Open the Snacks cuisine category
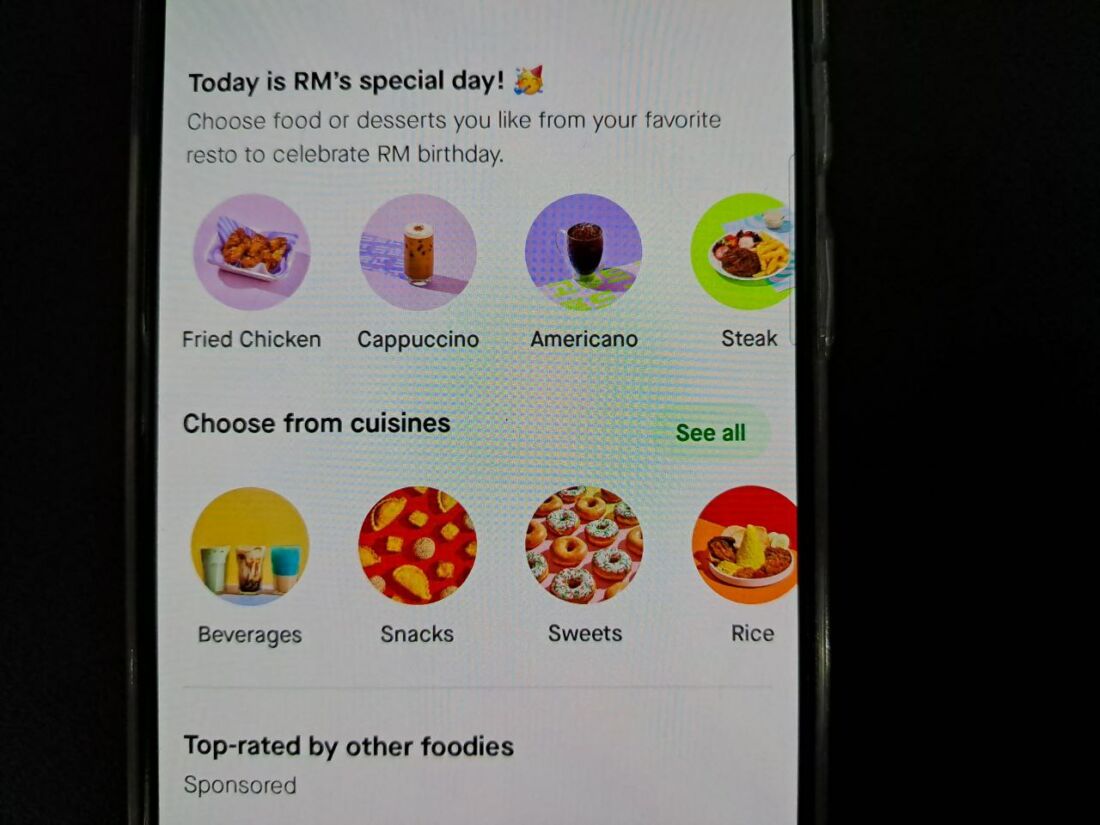 tap(417, 546)
